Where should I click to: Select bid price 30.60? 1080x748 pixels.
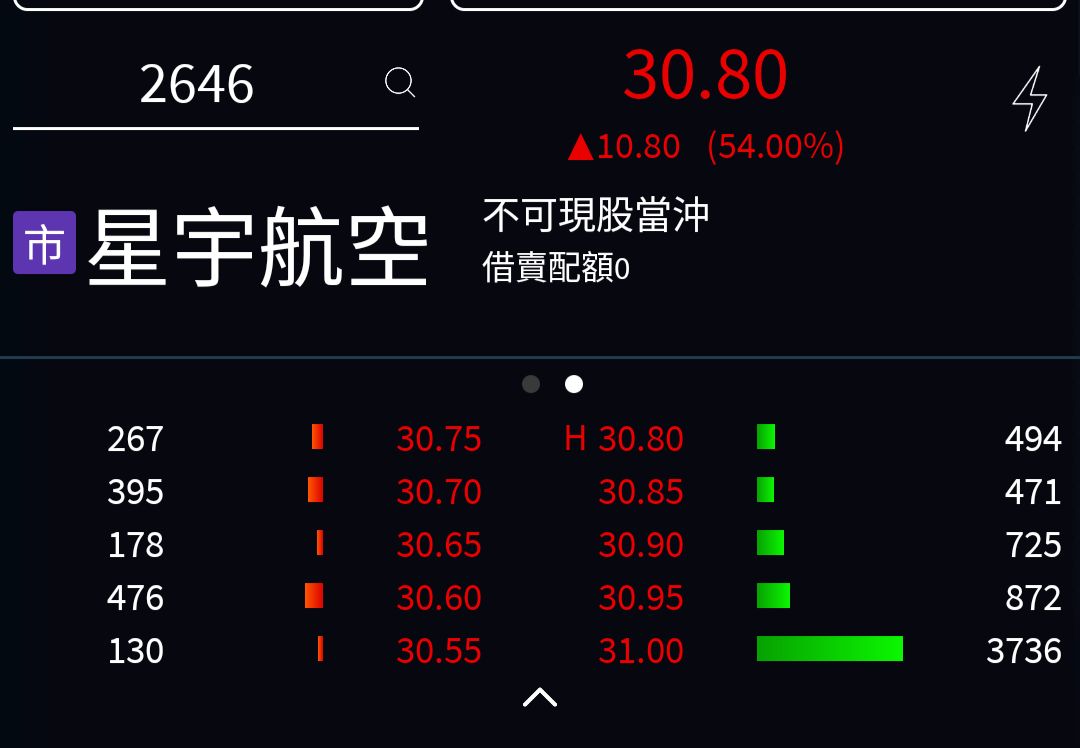(439, 597)
